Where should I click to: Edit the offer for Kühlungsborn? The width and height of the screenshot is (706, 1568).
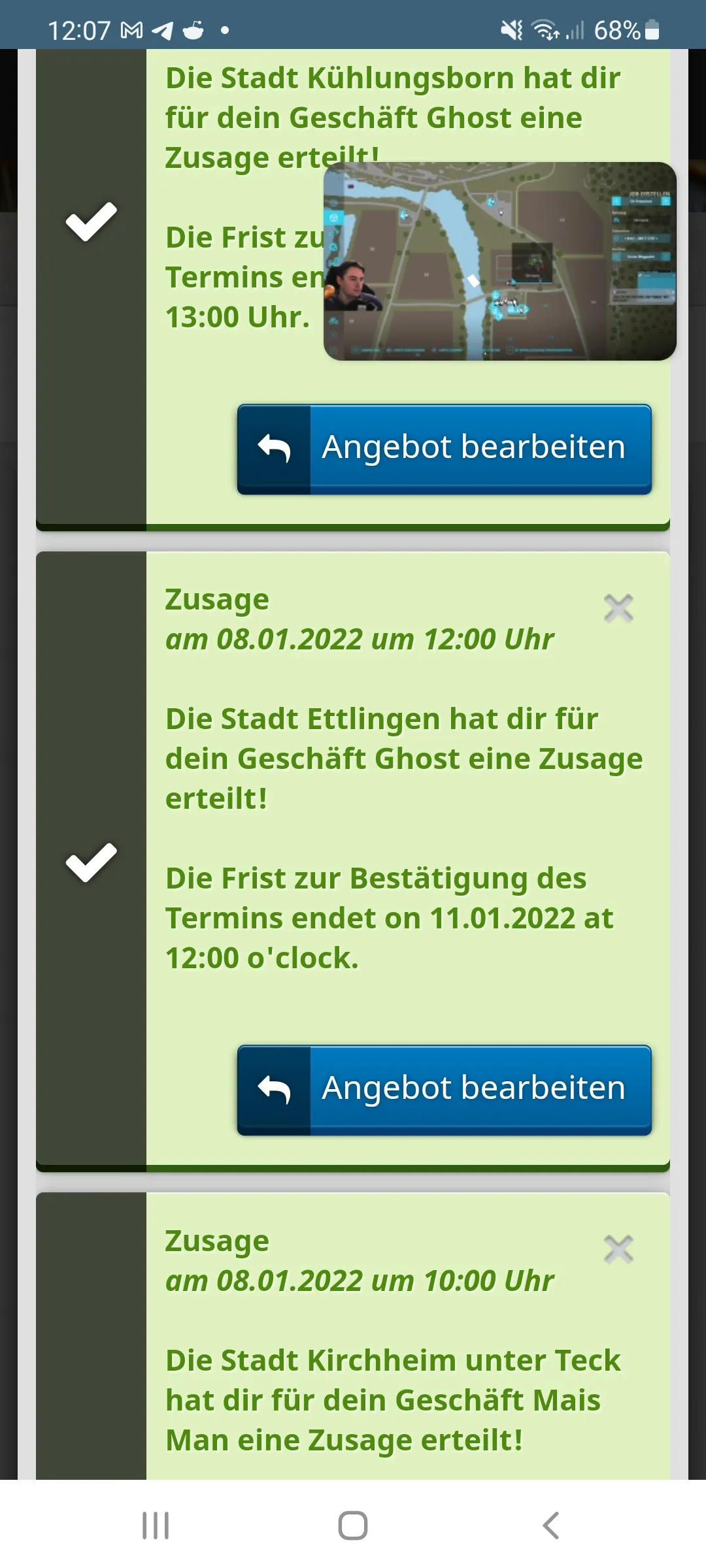445,449
